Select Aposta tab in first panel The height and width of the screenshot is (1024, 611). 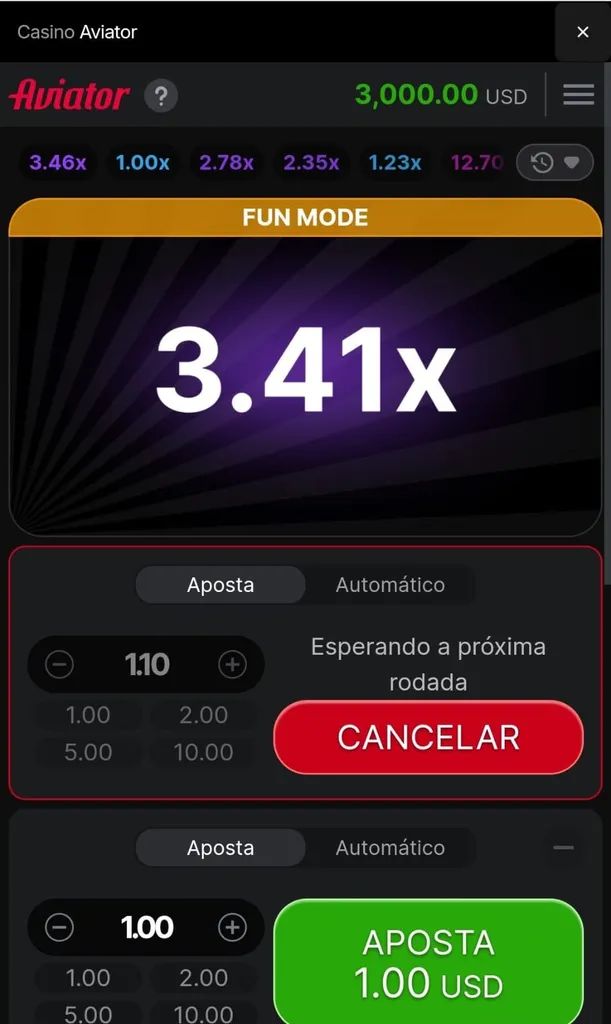pos(220,585)
